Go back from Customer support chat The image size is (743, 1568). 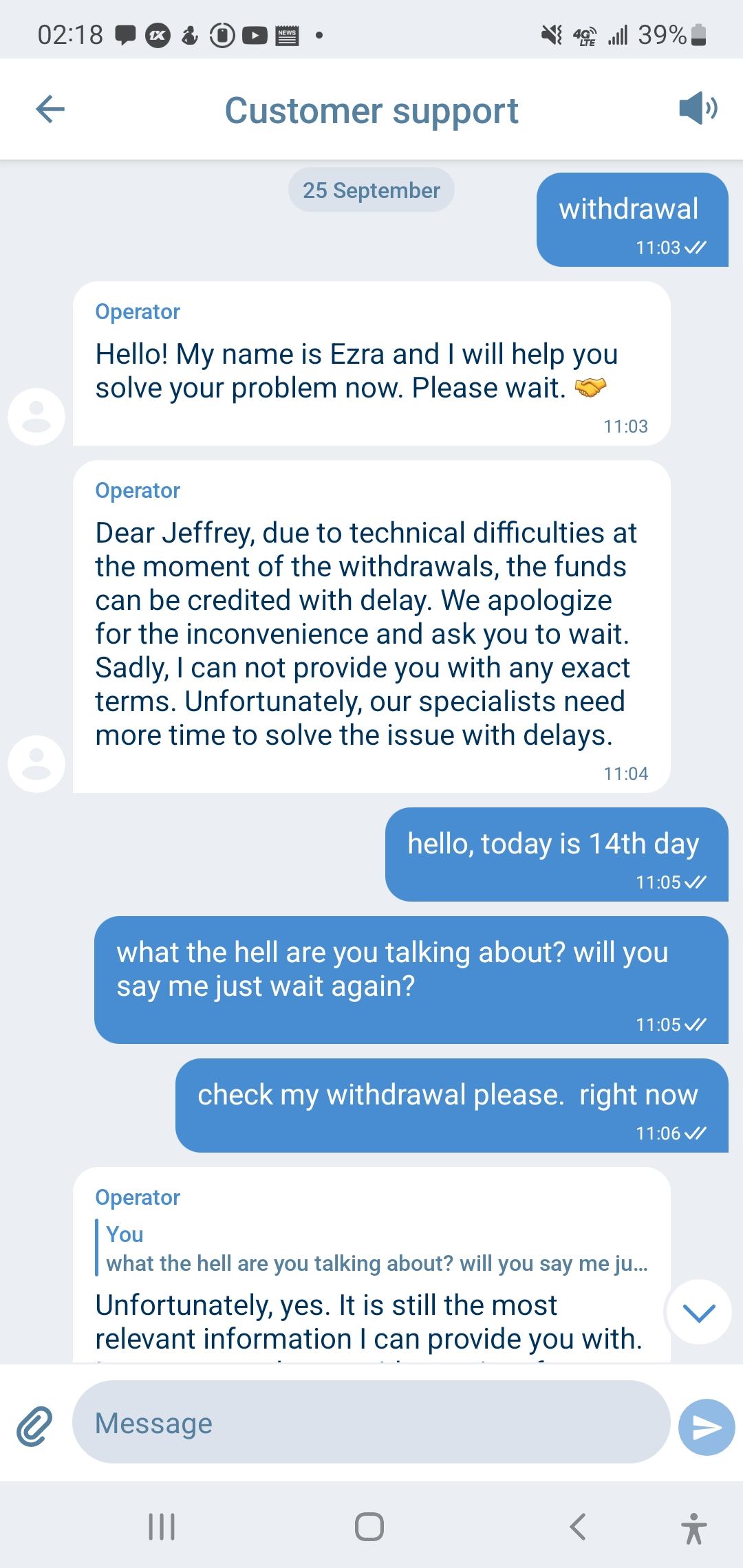coord(50,109)
